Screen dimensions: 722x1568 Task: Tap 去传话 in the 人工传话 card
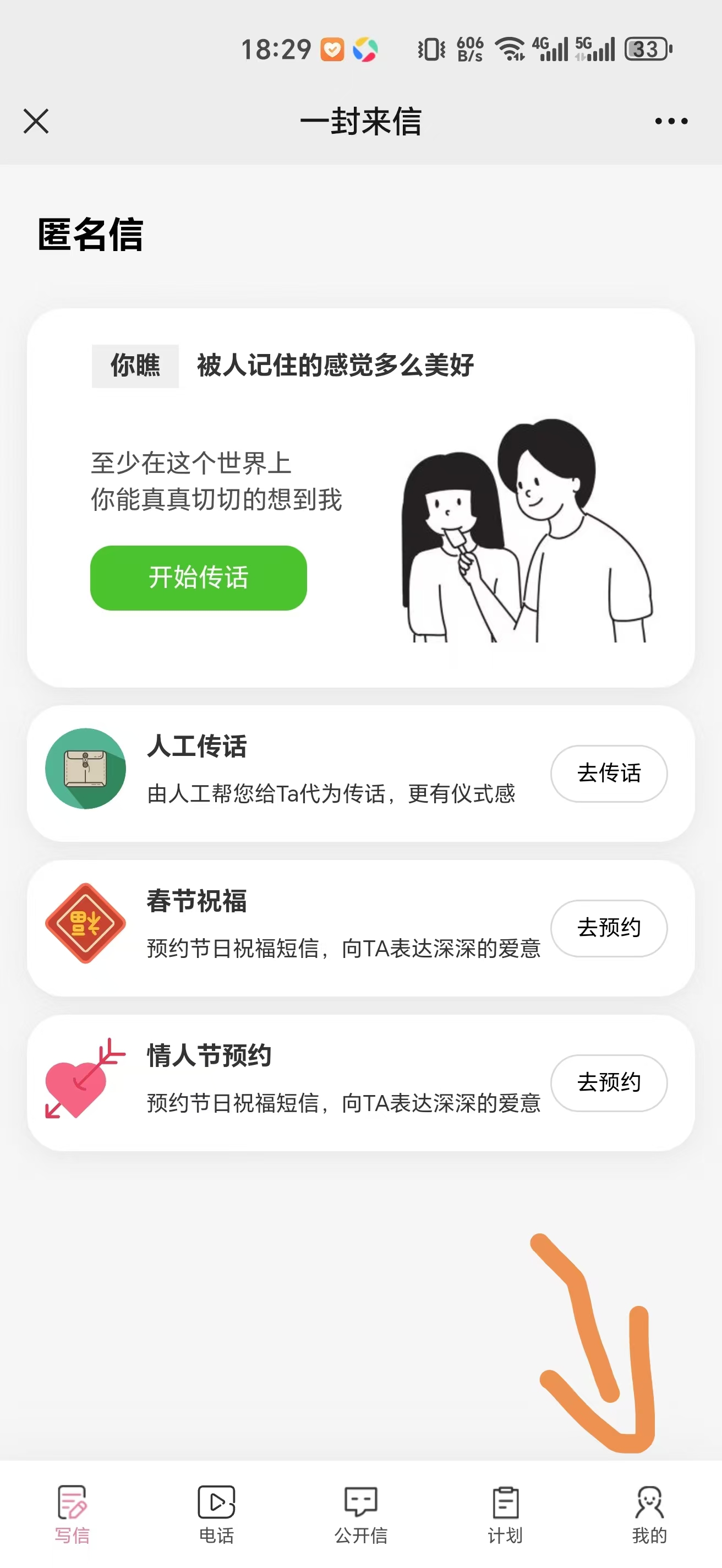(x=609, y=773)
